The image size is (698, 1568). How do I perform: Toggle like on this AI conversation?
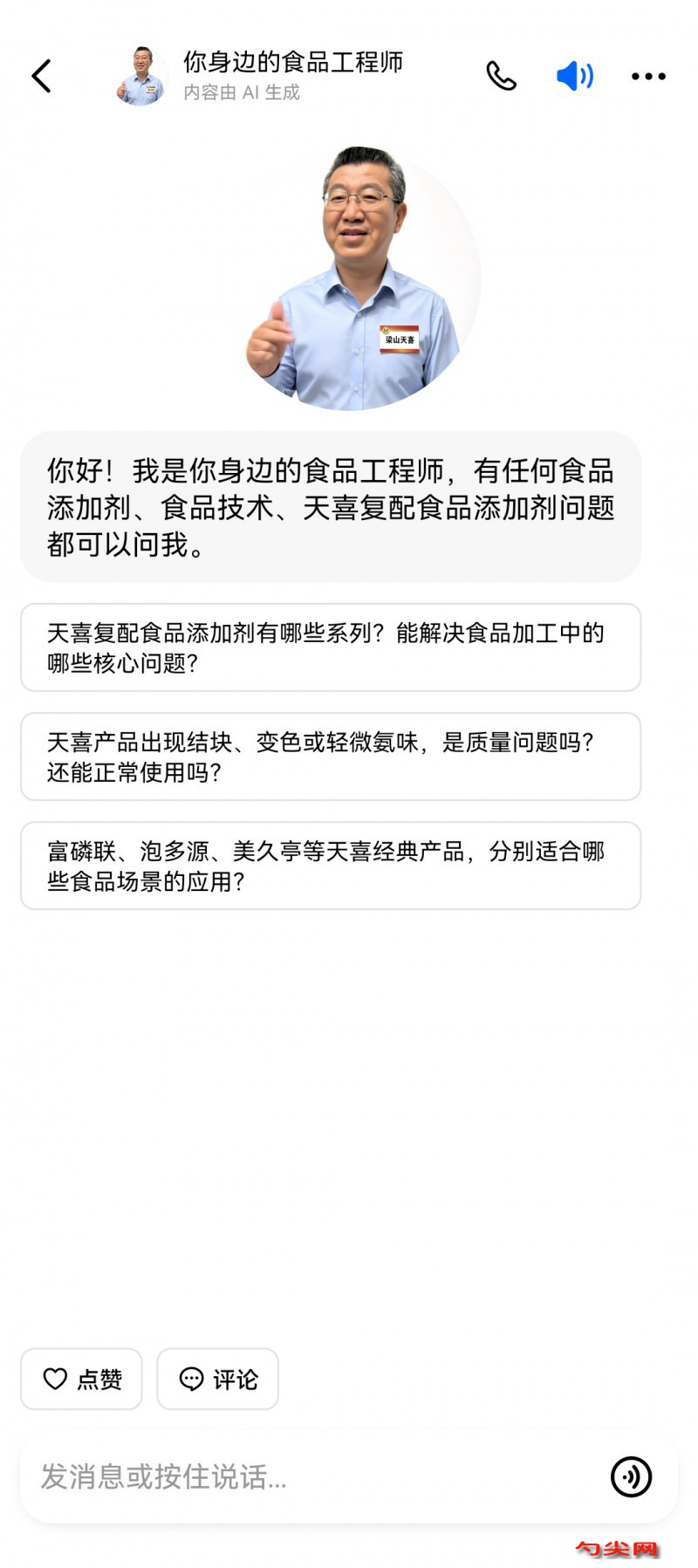coord(80,1379)
